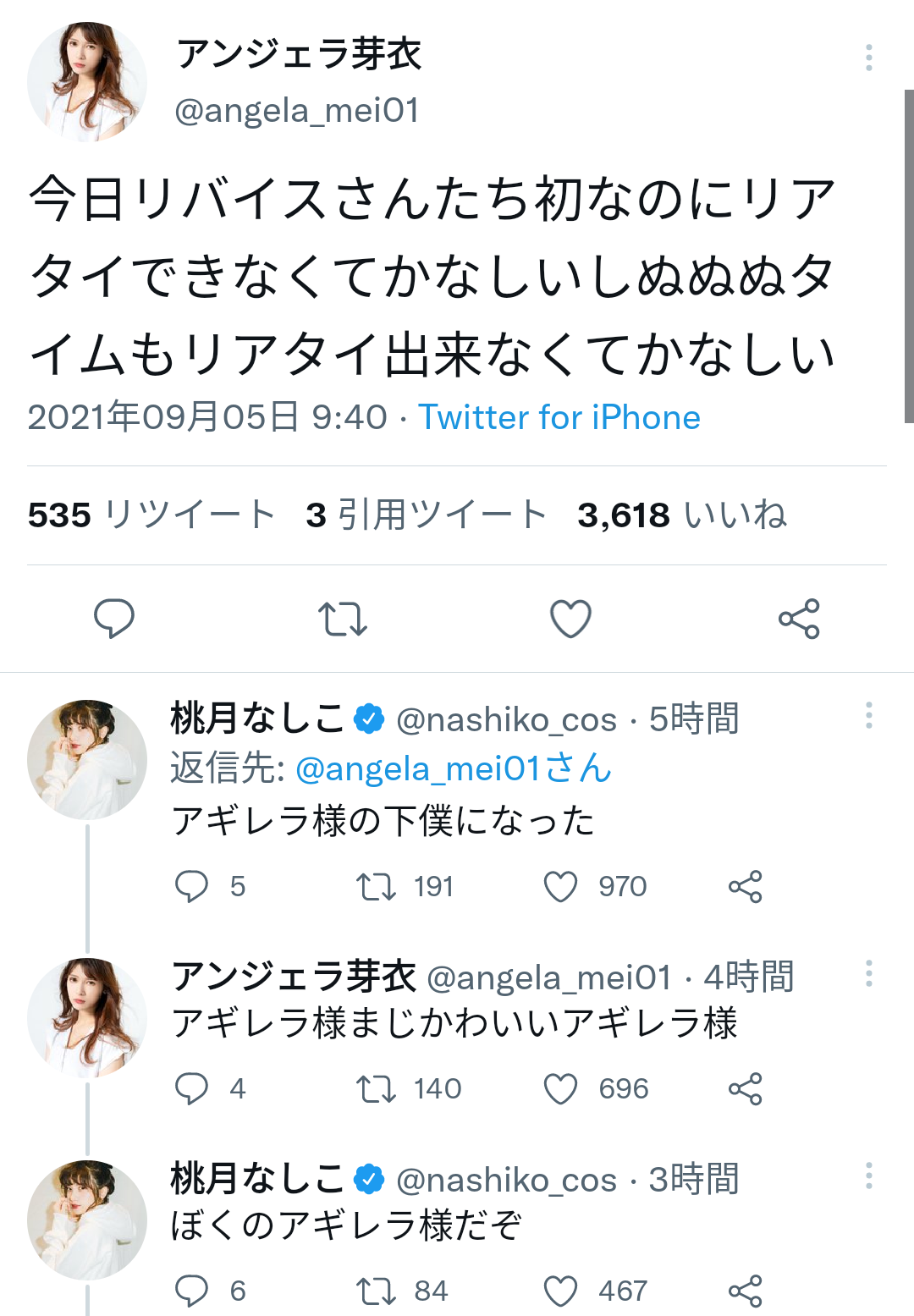This screenshot has height=1316, width=914.
Task: Share the reply with 696 likes
Action: click(745, 1089)
